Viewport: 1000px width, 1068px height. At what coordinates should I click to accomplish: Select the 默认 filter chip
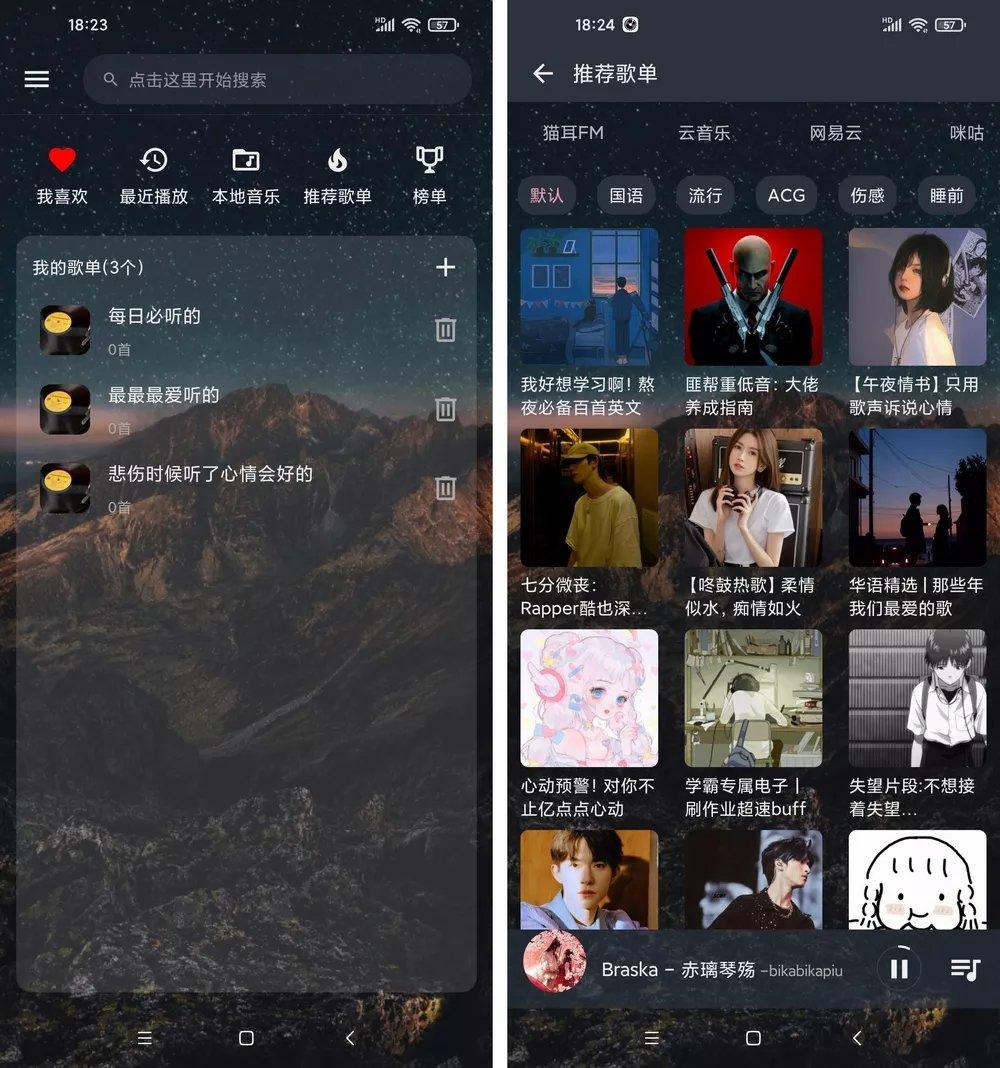547,195
